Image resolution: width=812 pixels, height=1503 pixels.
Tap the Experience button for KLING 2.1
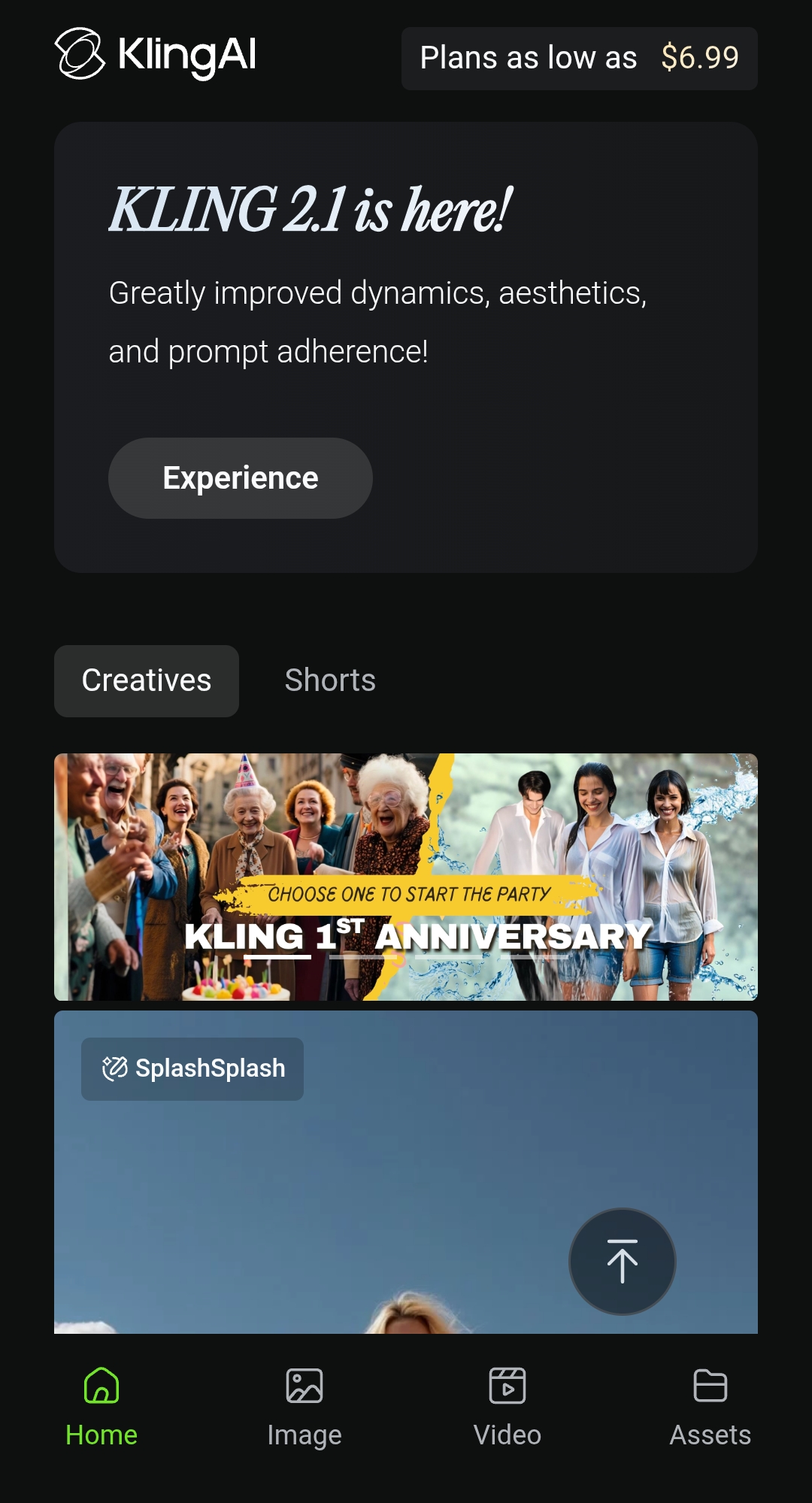pos(241,478)
